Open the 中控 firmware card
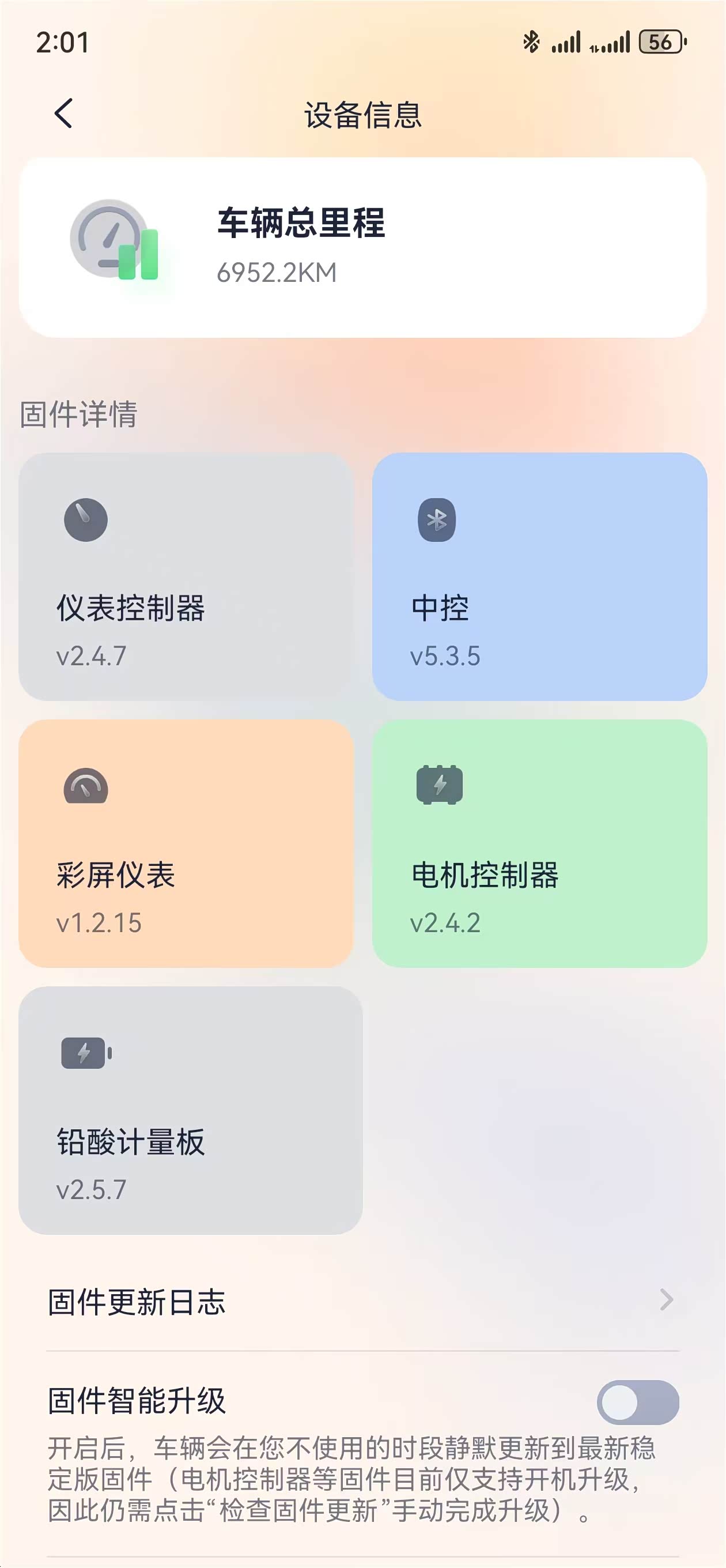726x1568 pixels. tap(540, 576)
